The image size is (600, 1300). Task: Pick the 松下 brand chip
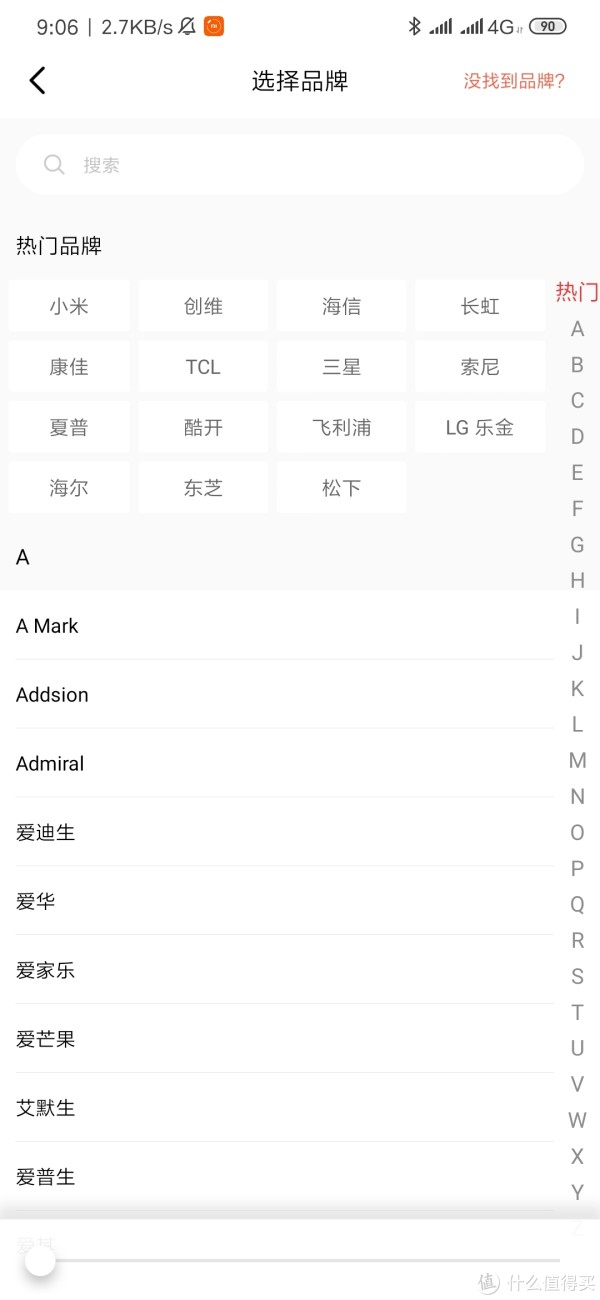click(x=341, y=488)
